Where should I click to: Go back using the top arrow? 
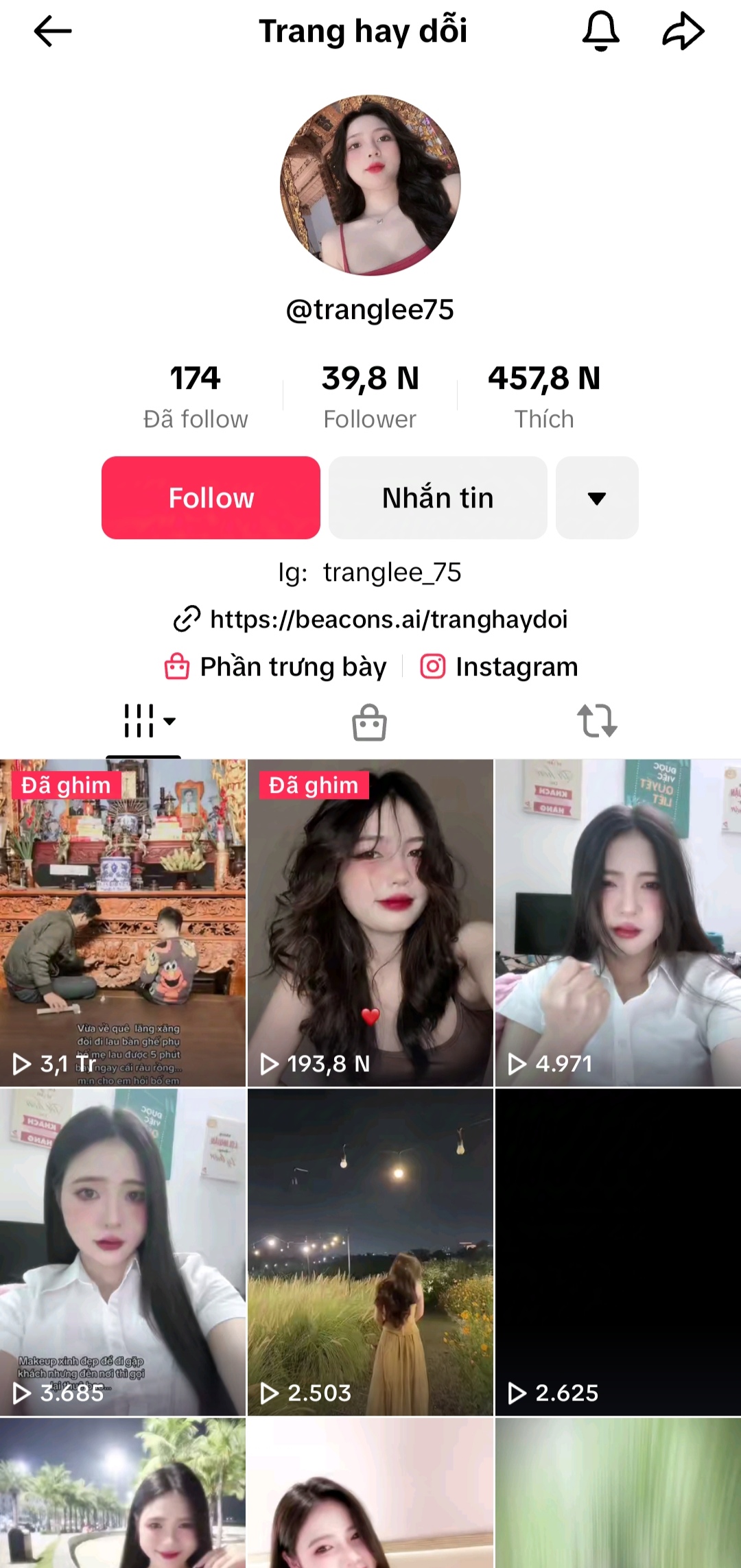coord(52,32)
